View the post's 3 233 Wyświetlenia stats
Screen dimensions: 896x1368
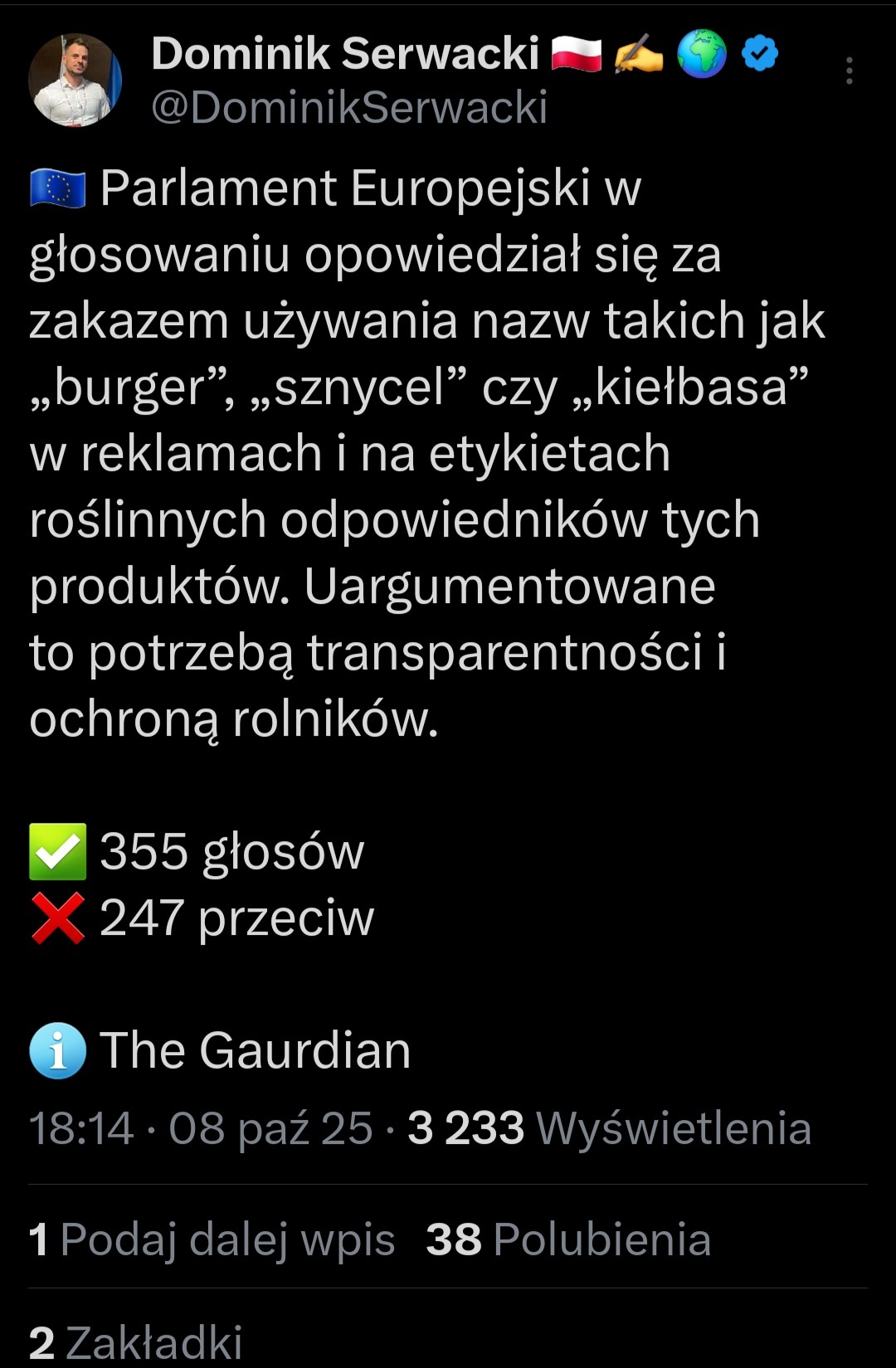[609, 1128]
